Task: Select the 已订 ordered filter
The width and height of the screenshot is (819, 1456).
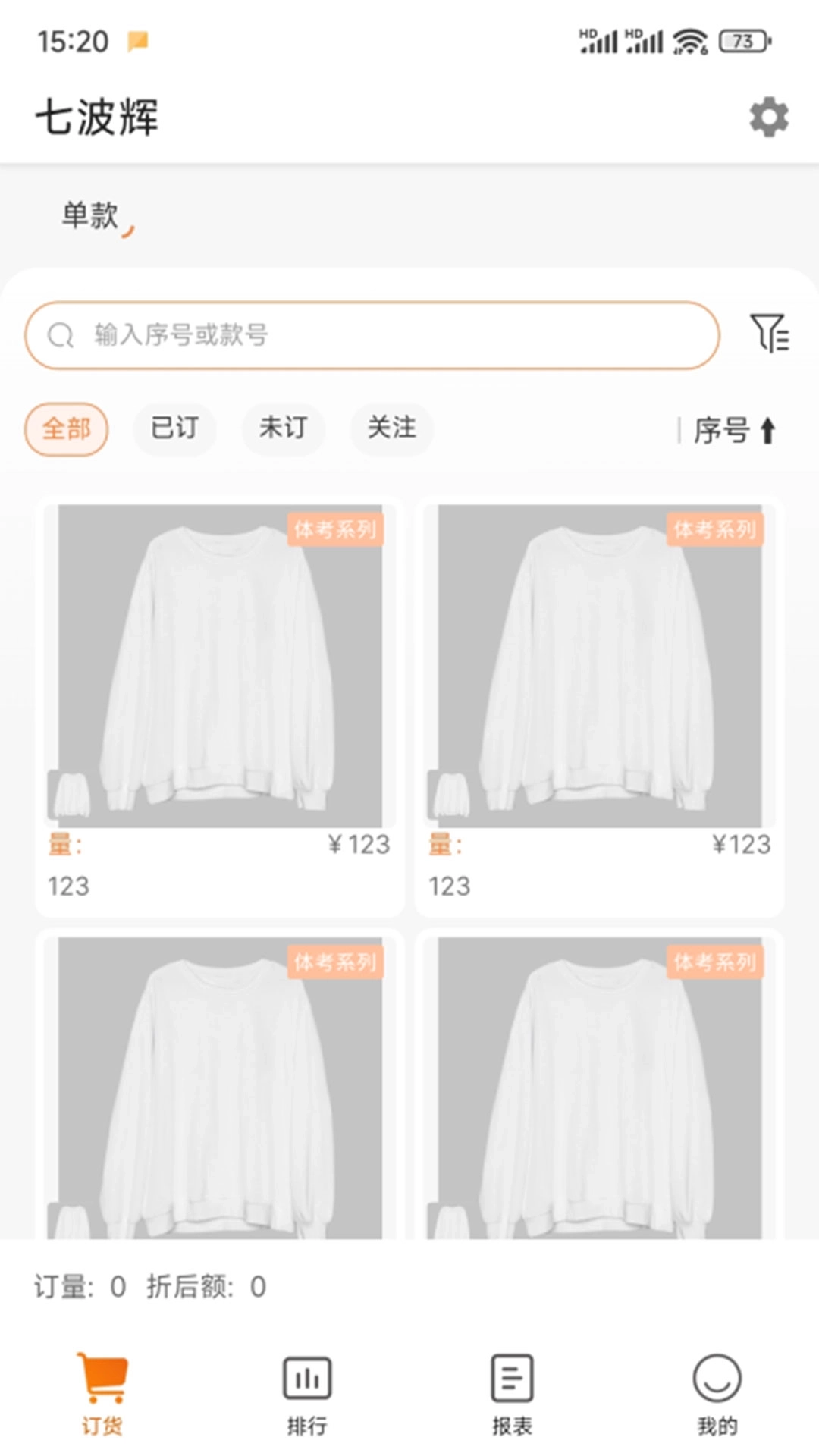Action: tap(174, 429)
